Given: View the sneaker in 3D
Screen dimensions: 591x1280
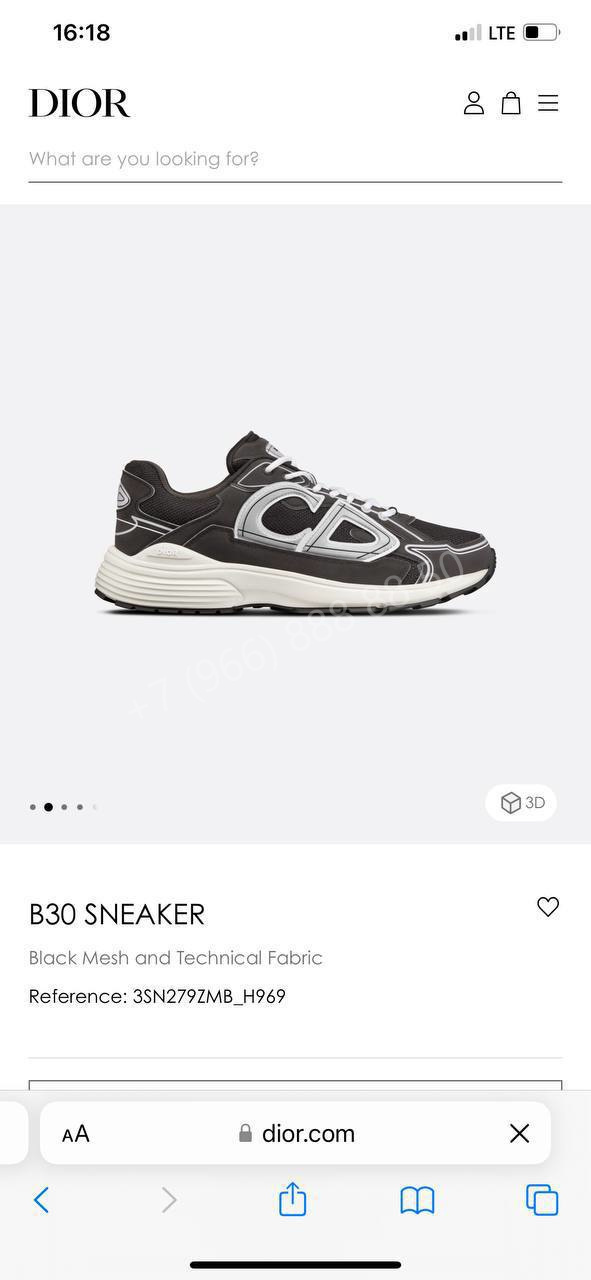Looking at the screenshot, I should pos(522,803).
